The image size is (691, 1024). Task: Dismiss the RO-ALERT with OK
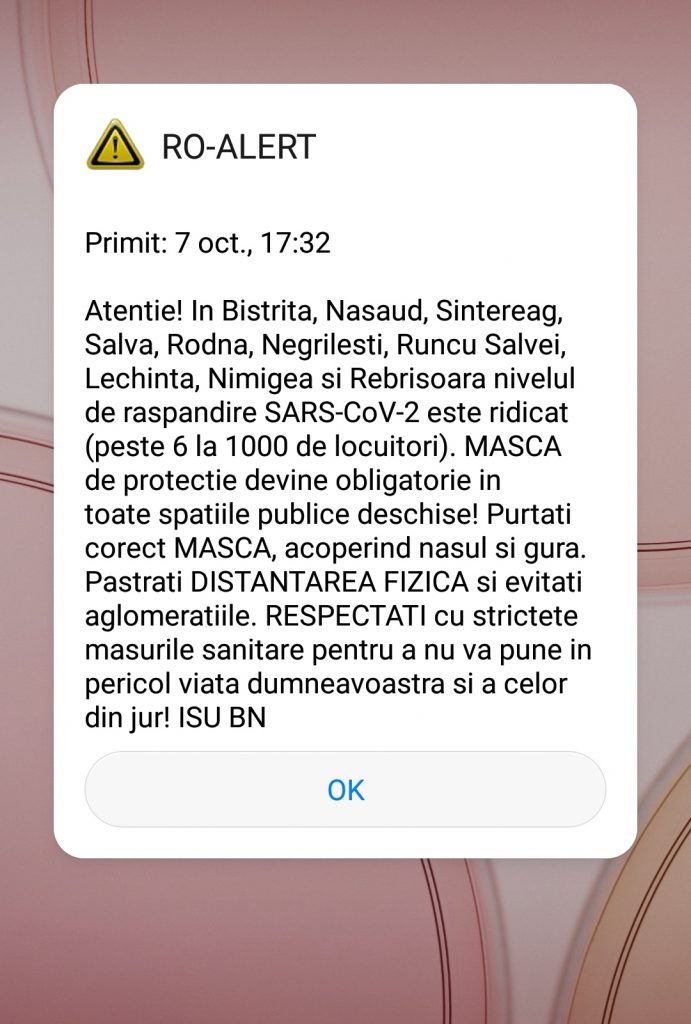coord(345,789)
